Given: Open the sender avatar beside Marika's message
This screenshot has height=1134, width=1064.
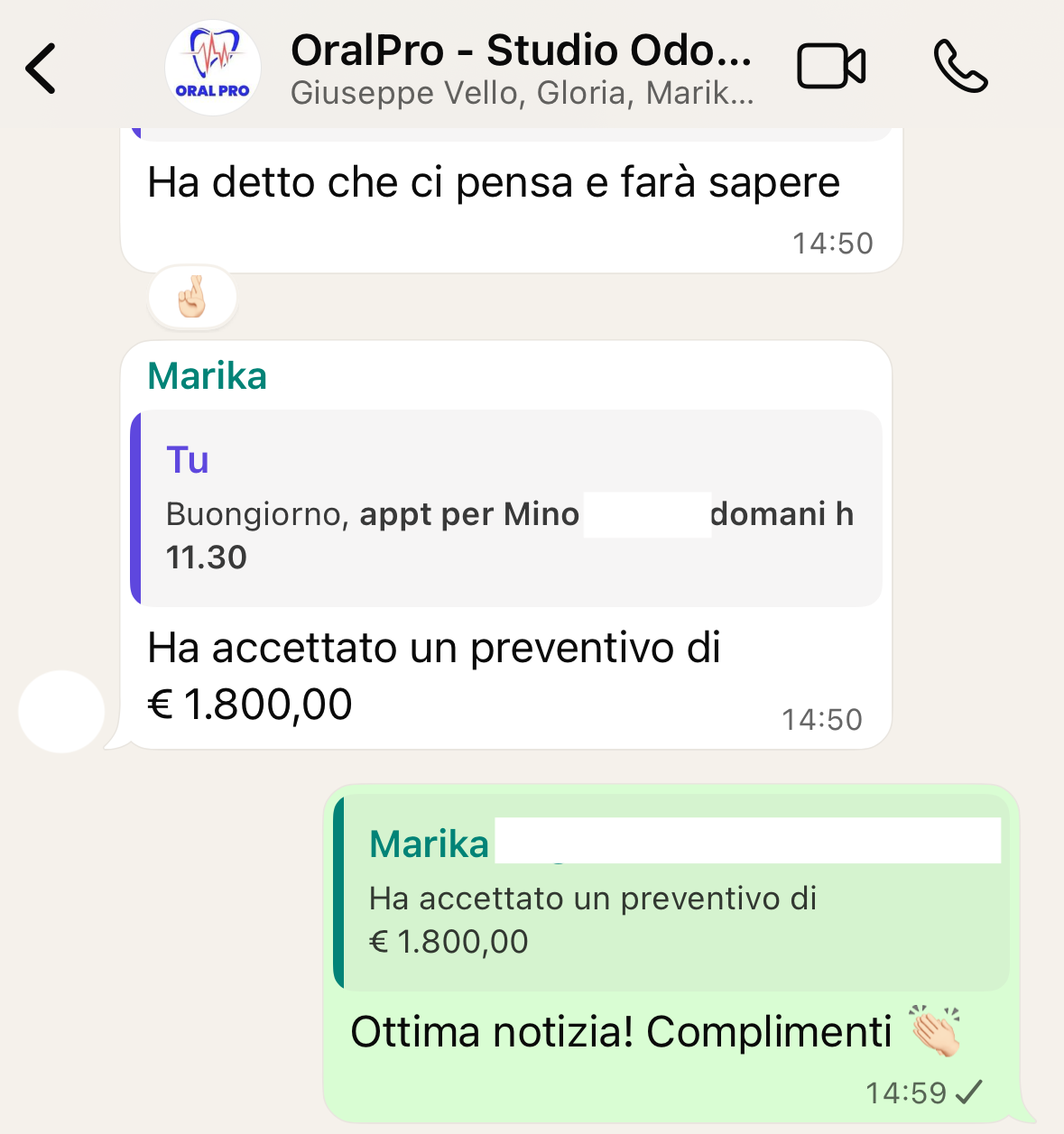Looking at the screenshot, I should (61, 712).
